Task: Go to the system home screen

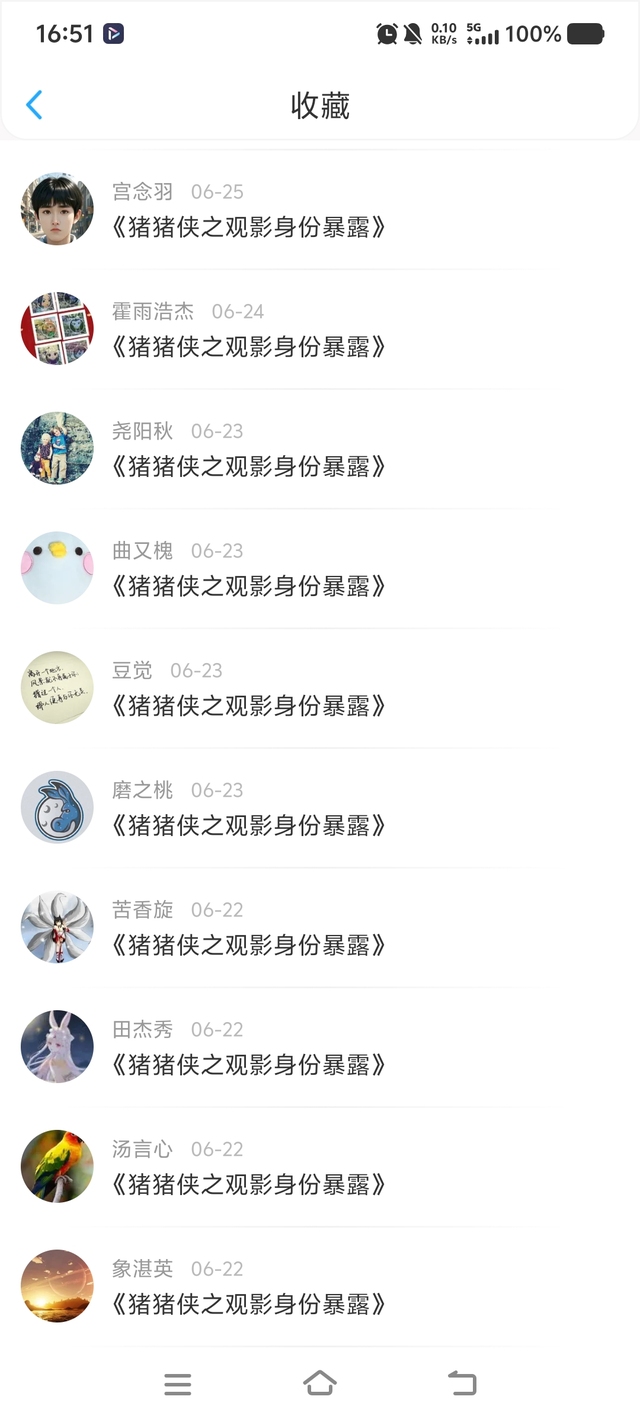Action: point(320,1384)
